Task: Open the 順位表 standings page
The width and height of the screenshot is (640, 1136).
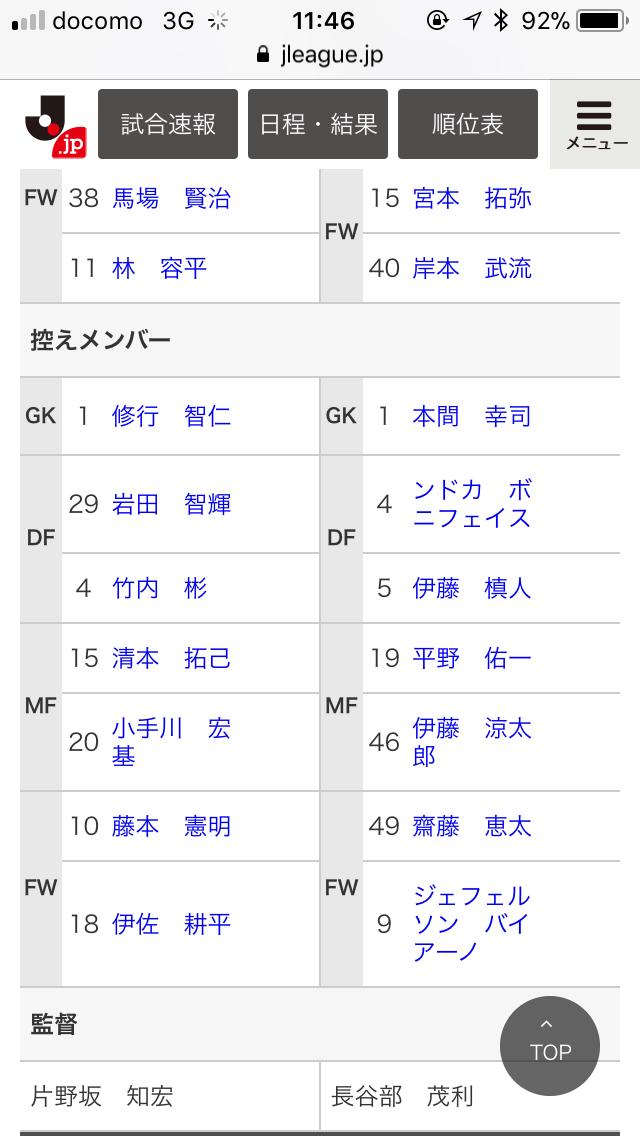Action: coord(467,124)
